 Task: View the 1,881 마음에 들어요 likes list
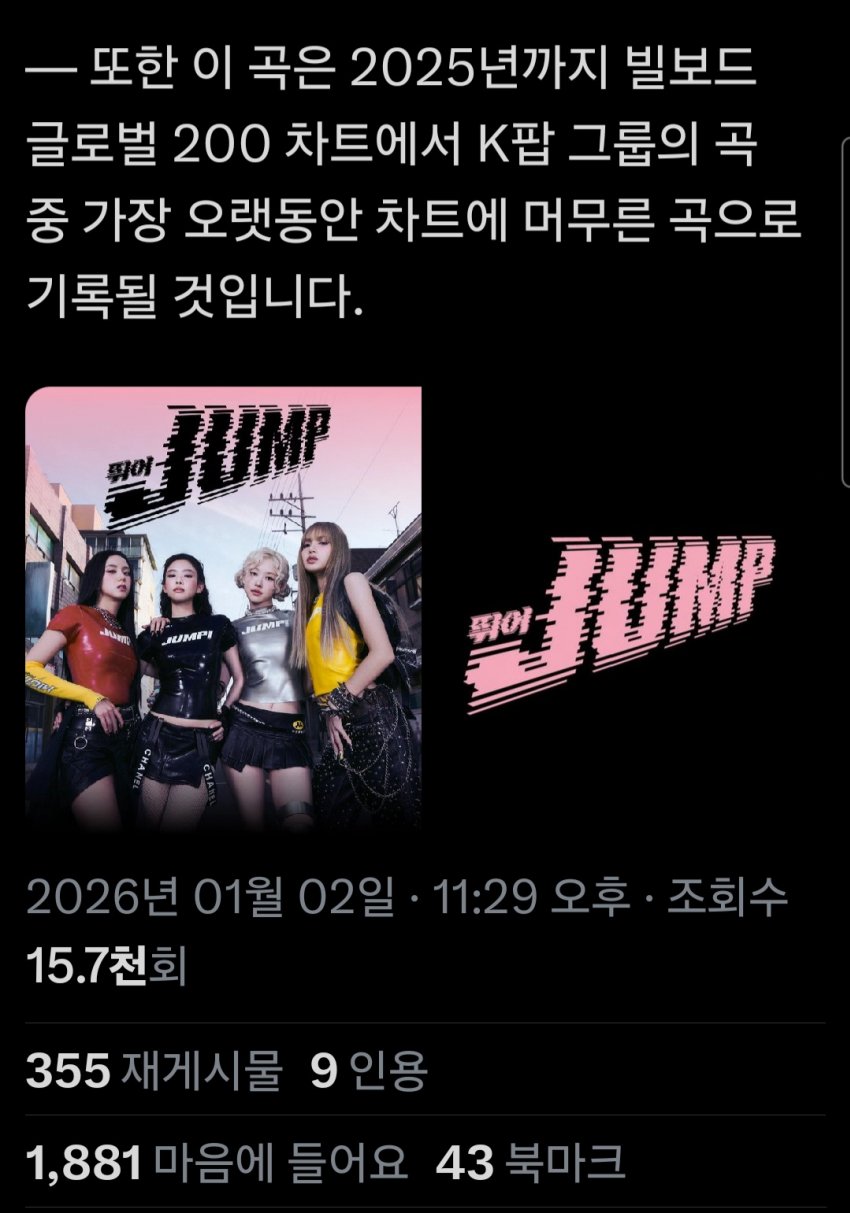[x=217, y=1163]
